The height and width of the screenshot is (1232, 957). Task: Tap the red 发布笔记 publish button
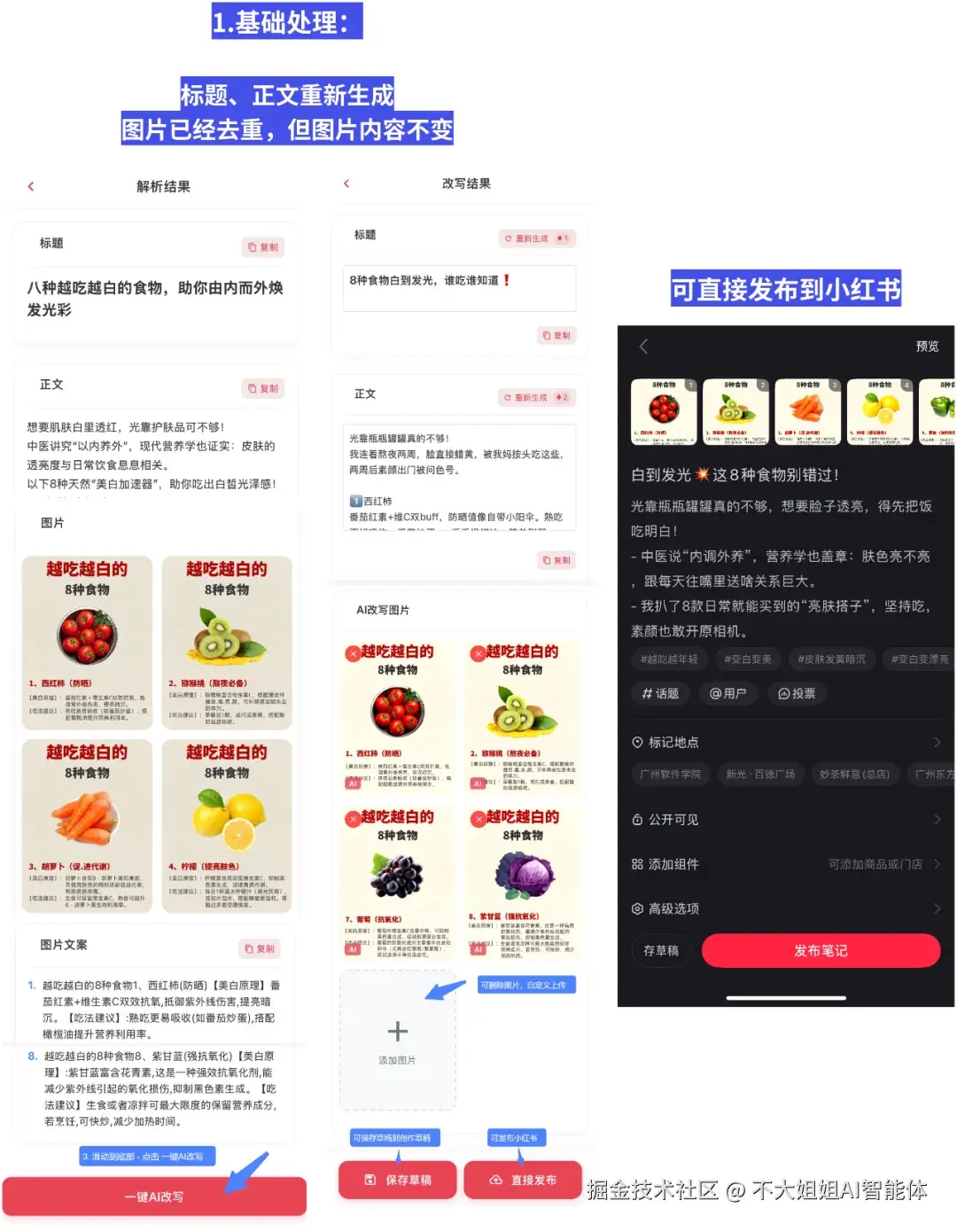point(820,949)
